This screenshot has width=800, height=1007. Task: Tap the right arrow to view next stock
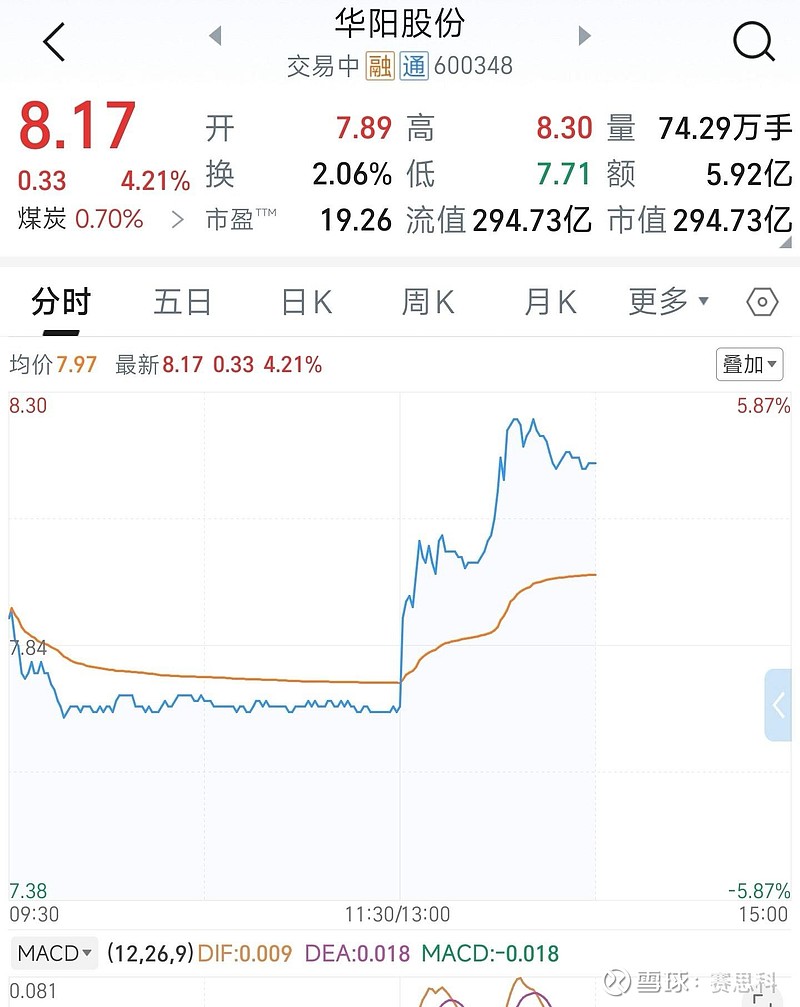[584, 35]
